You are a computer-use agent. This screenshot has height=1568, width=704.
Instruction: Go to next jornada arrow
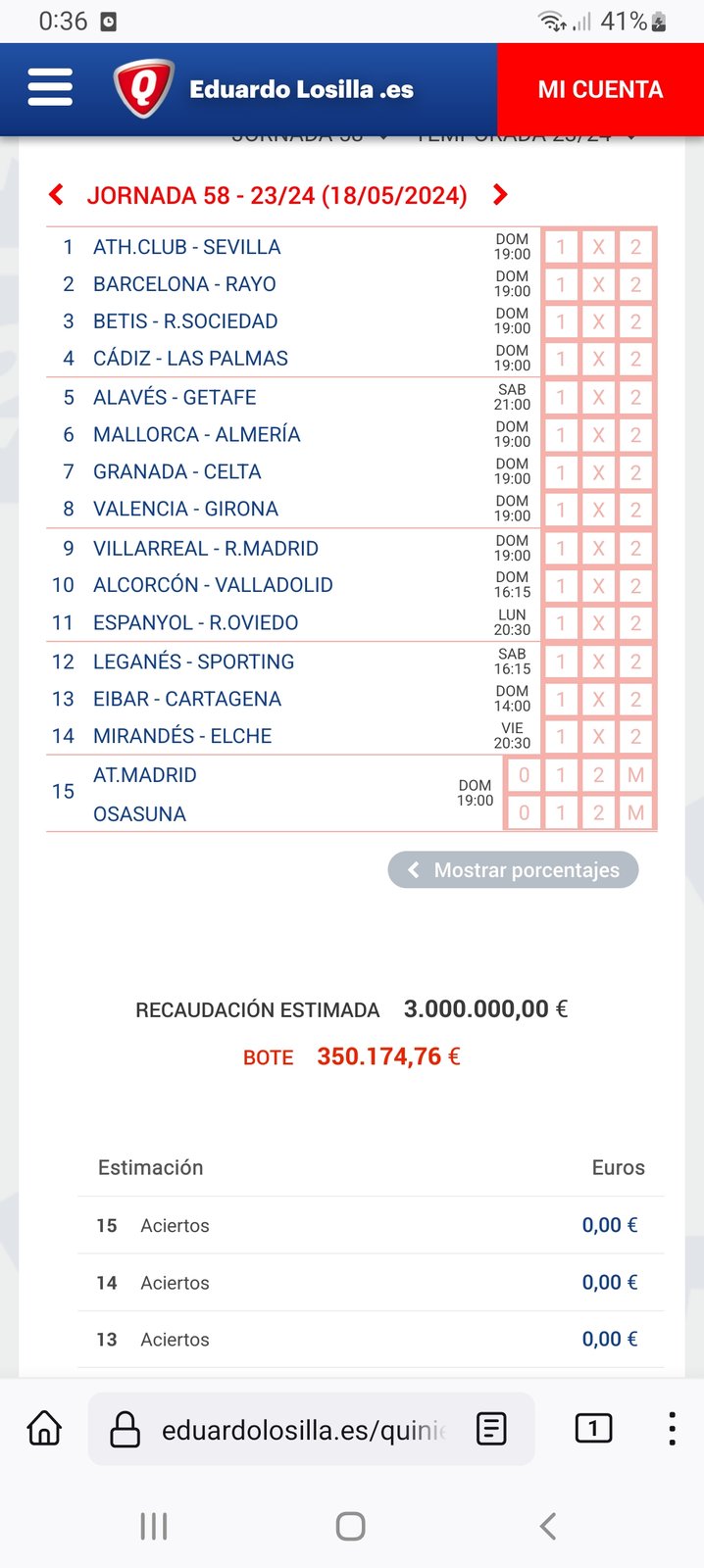pos(500,195)
